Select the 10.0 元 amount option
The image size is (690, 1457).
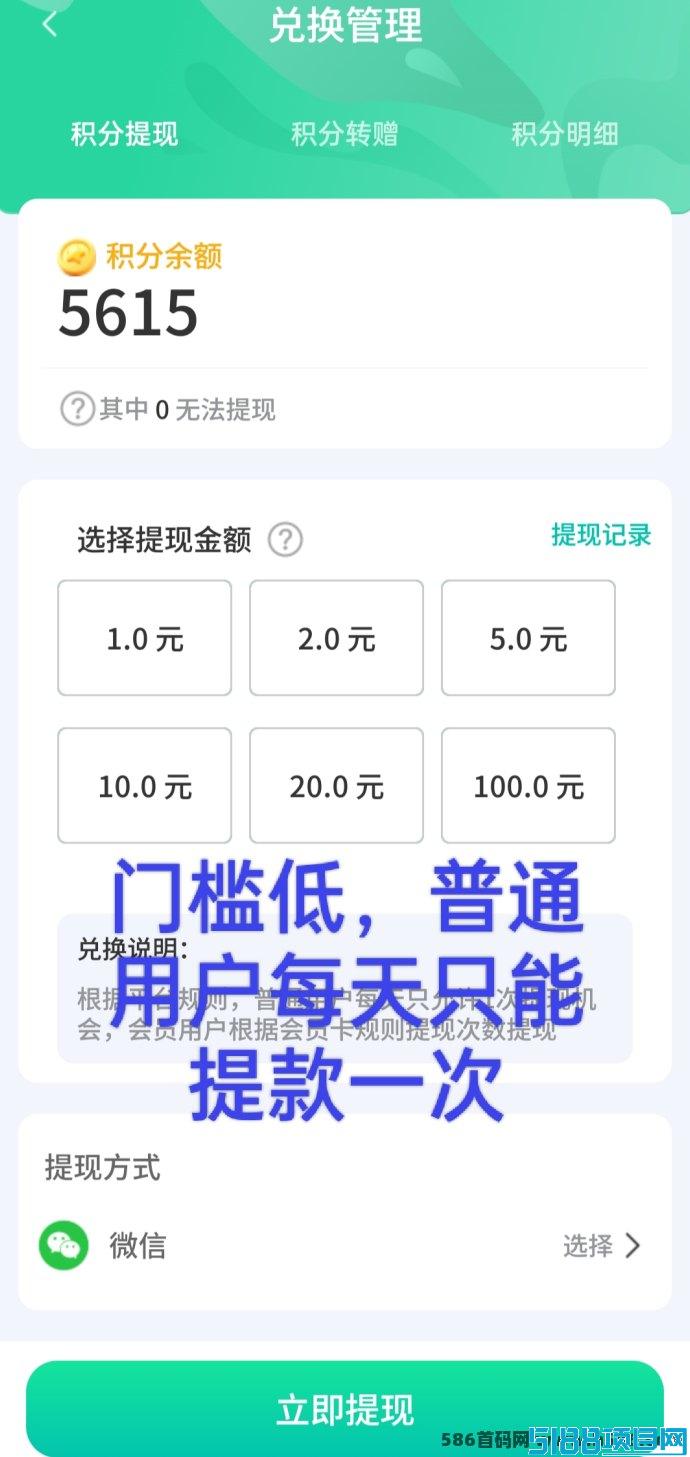coord(145,786)
